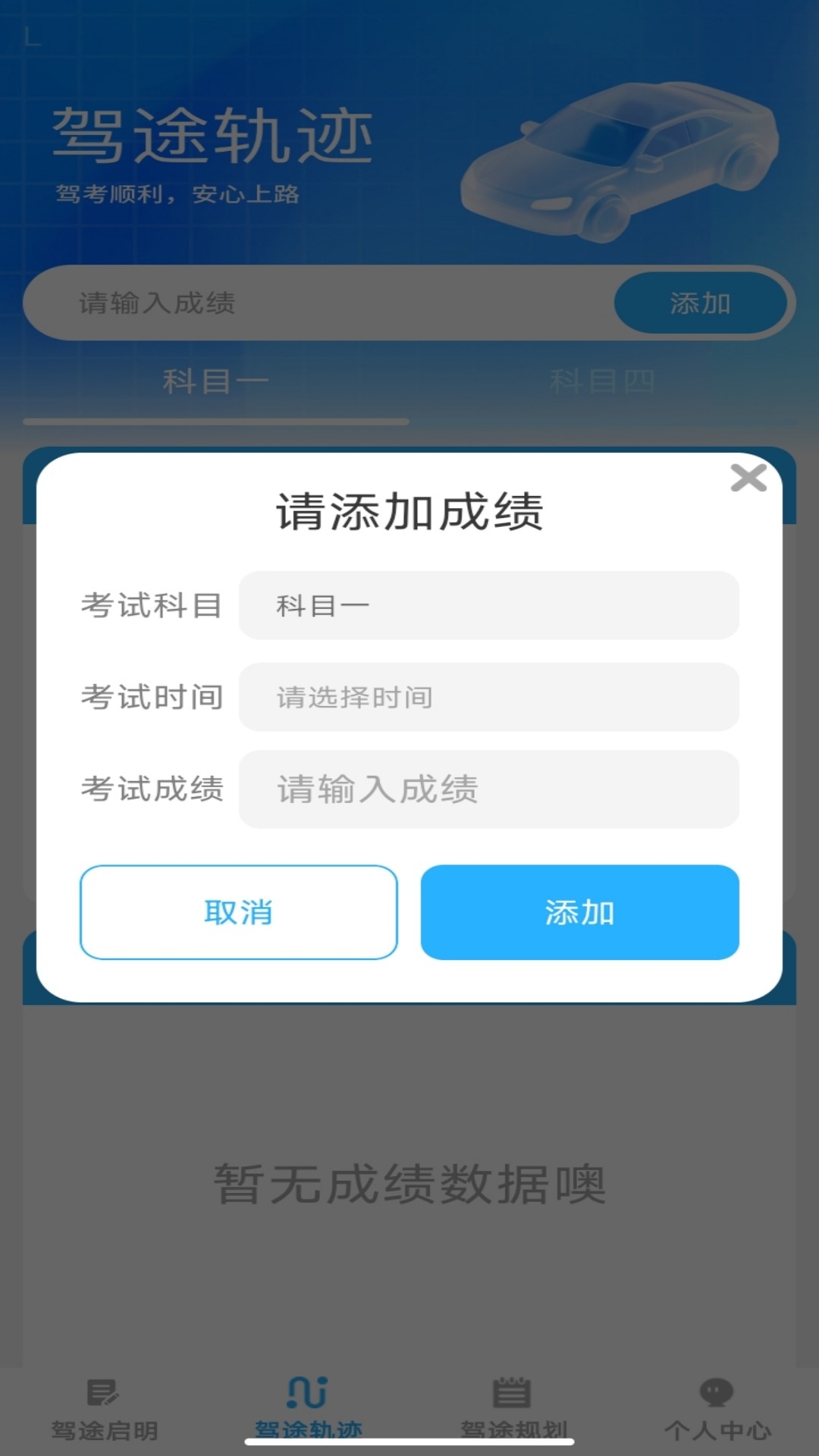
Task: Open the 考试科目 subject selector showing 科目一
Action: coord(488,605)
